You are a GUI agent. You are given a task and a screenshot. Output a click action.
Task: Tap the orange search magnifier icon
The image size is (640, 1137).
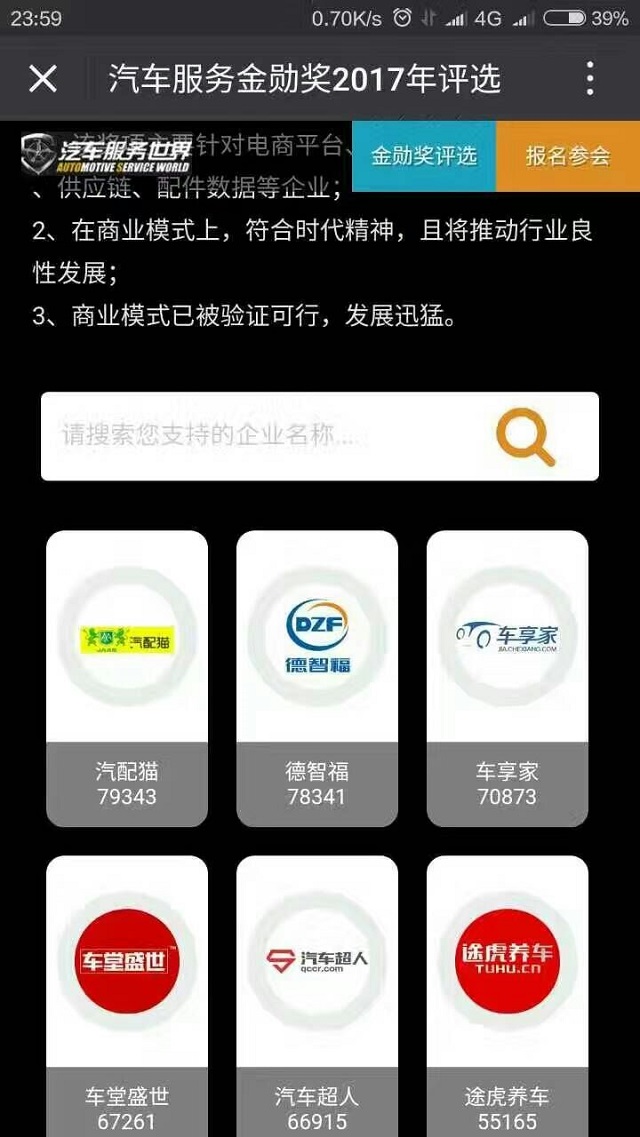pyautogui.click(x=526, y=437)
